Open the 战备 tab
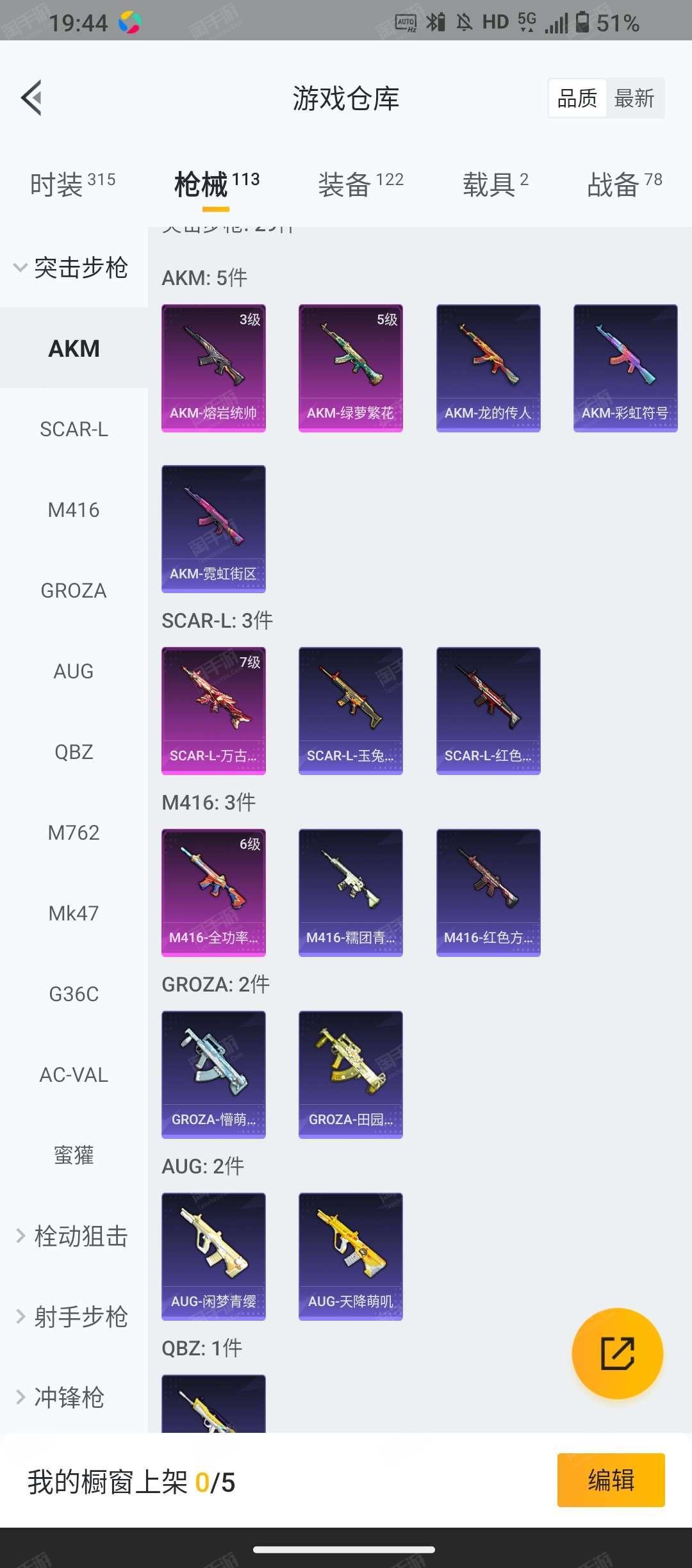 [x=625, y=184]
